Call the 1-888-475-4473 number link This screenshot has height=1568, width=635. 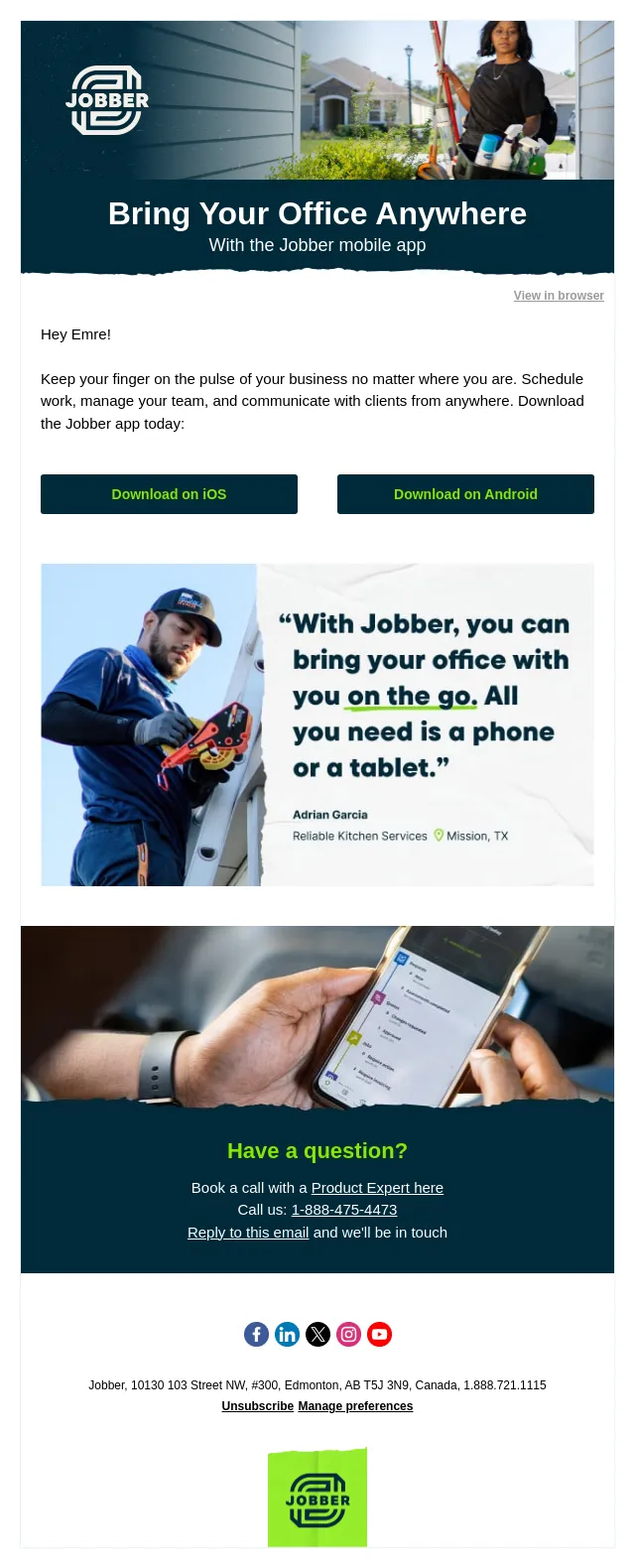(x=344, y=1210)
